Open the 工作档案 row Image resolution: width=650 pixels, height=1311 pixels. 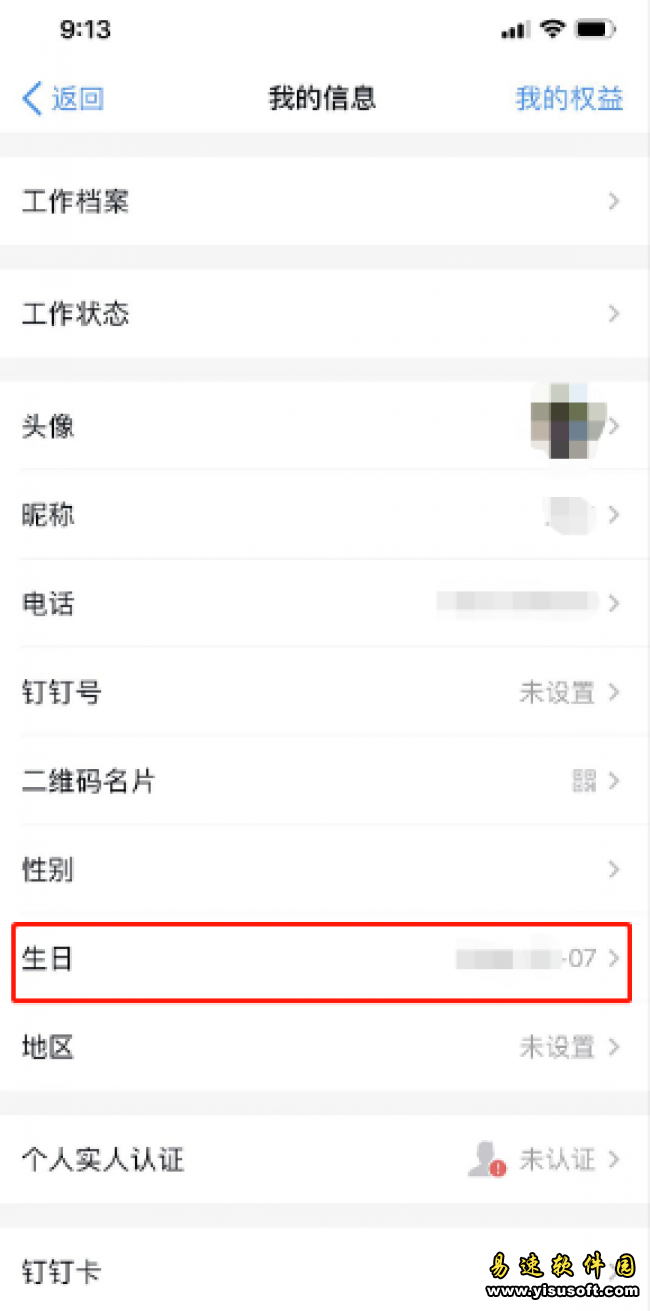pyautogui.click(x=325, y=201)
